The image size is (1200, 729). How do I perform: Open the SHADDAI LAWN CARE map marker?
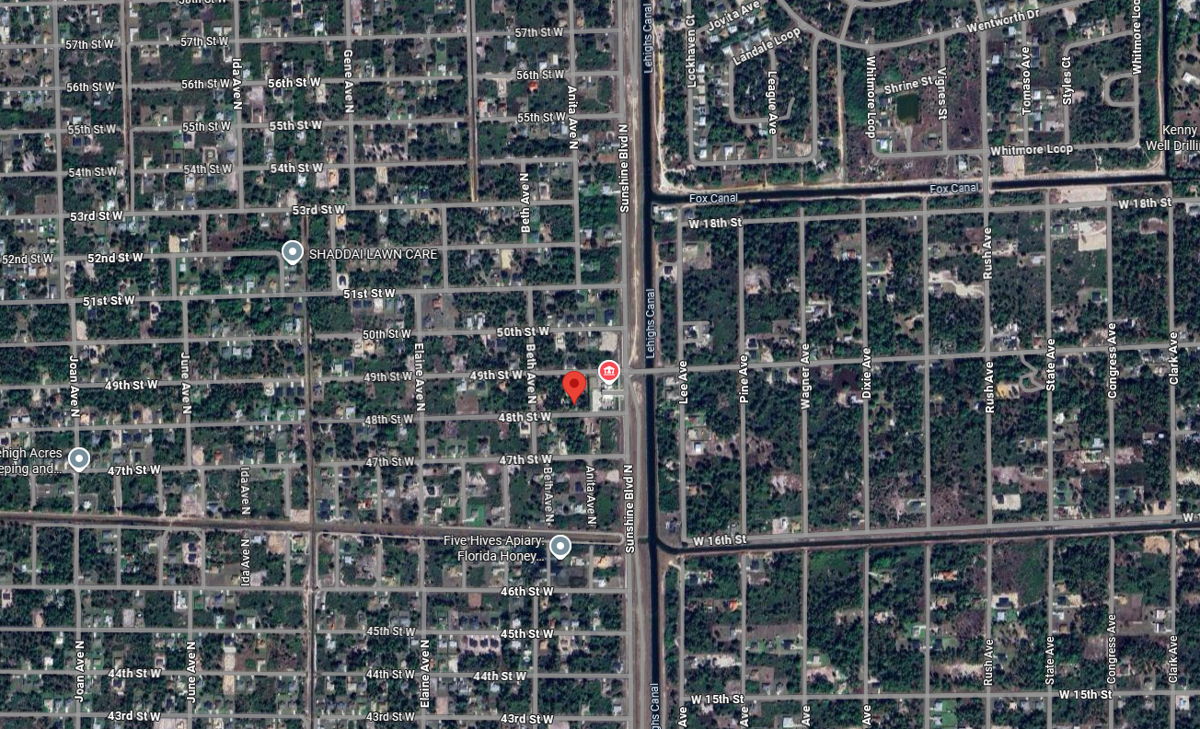tap(292, 252)
